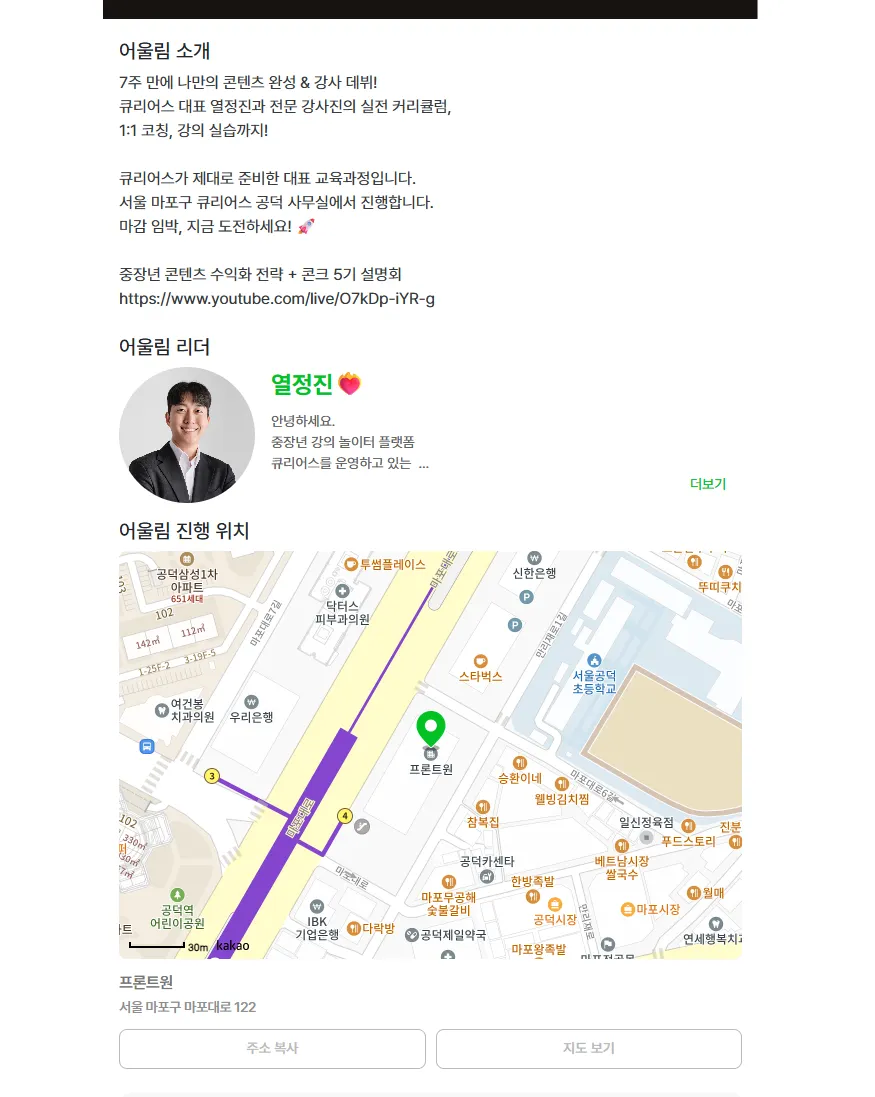
Task: Open 열정진's profile photo
Action: 187,435
